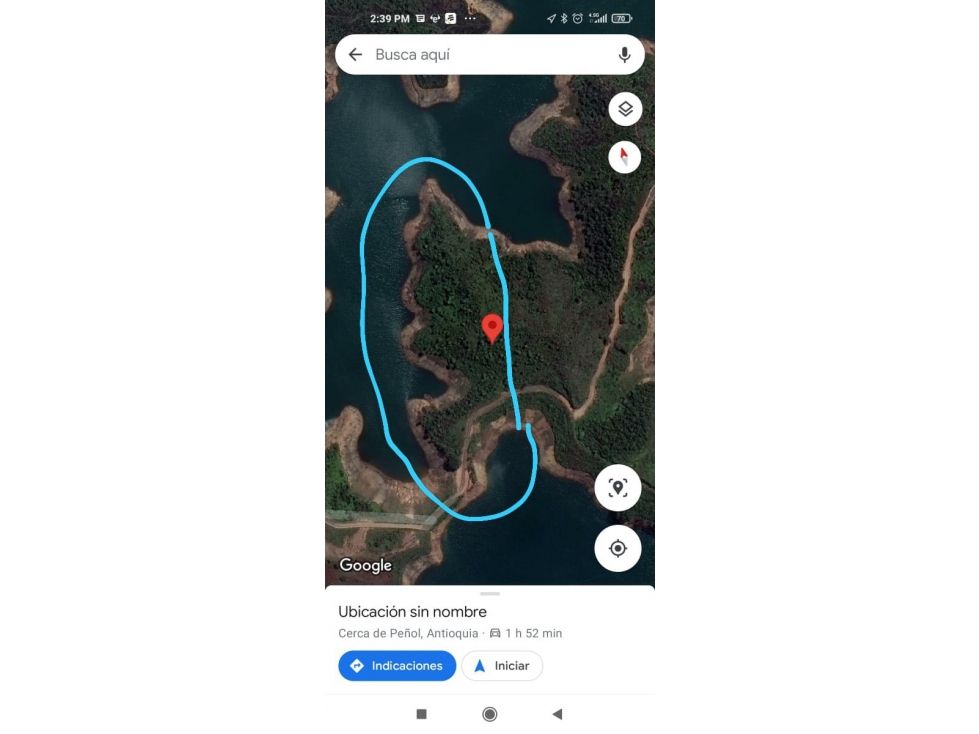
Task: Start navigation with Iniciar button
Action: pyautogui.click(x=502, y=666)
